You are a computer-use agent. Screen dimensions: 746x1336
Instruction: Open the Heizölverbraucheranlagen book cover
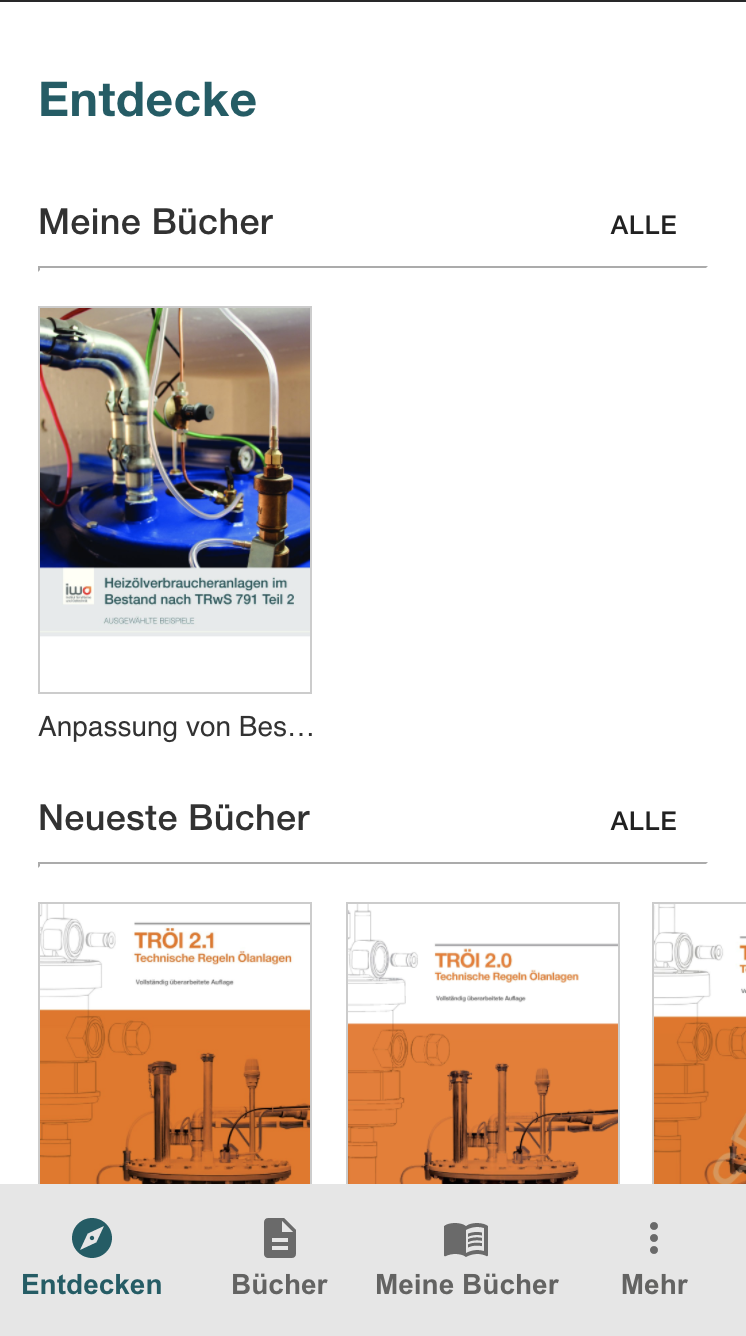[175, 499]
